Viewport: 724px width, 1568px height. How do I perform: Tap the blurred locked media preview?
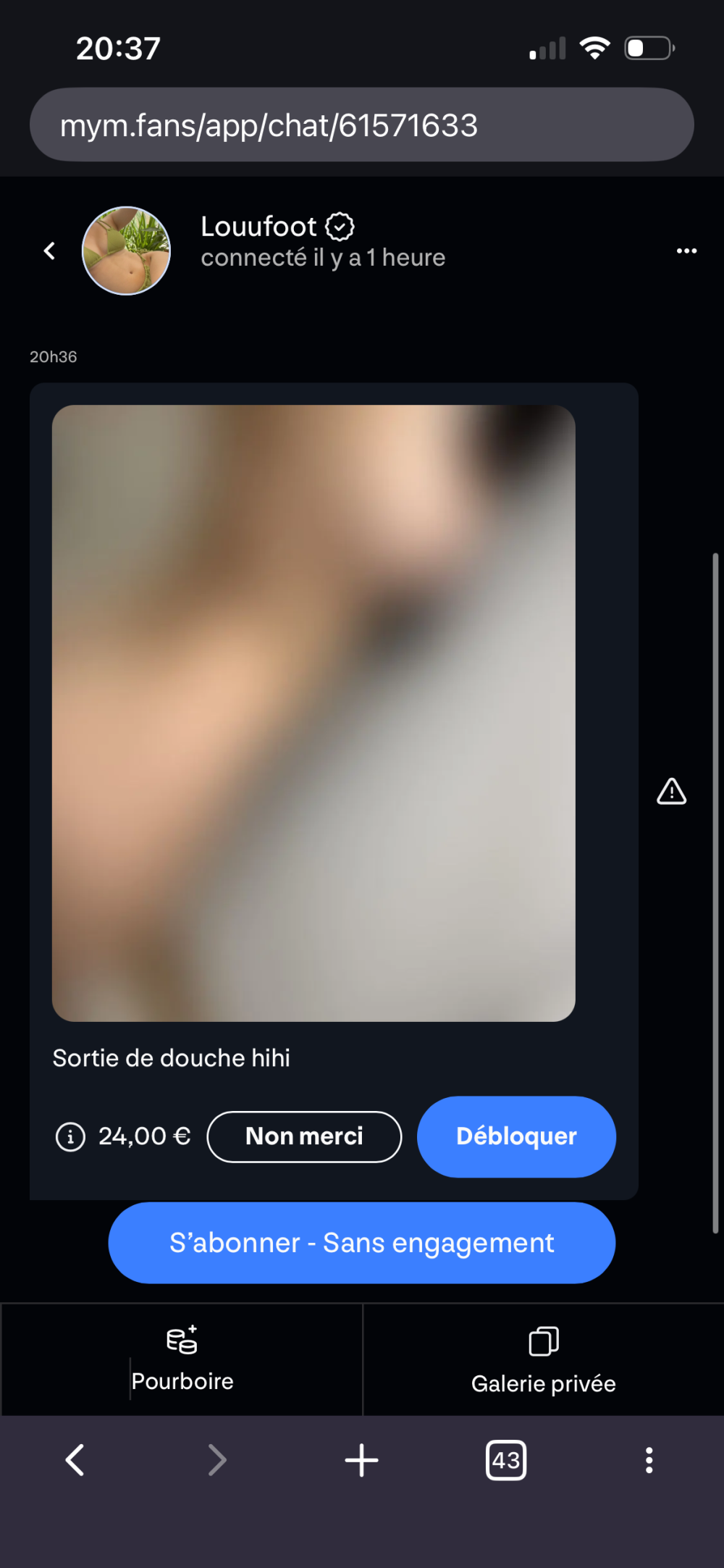pyautogui.click(x=313, y=713)
